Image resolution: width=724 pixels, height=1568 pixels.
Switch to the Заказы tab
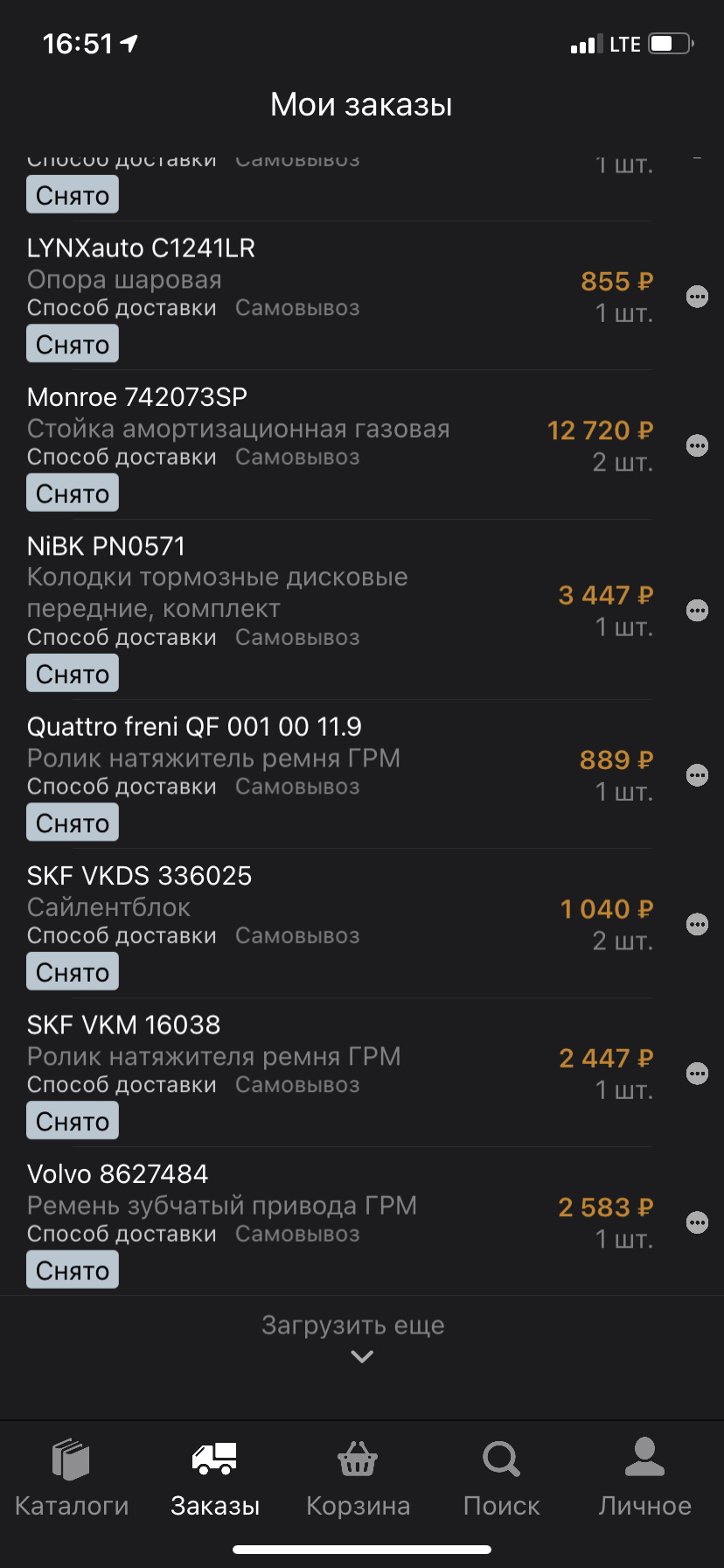click(212, 1479)
